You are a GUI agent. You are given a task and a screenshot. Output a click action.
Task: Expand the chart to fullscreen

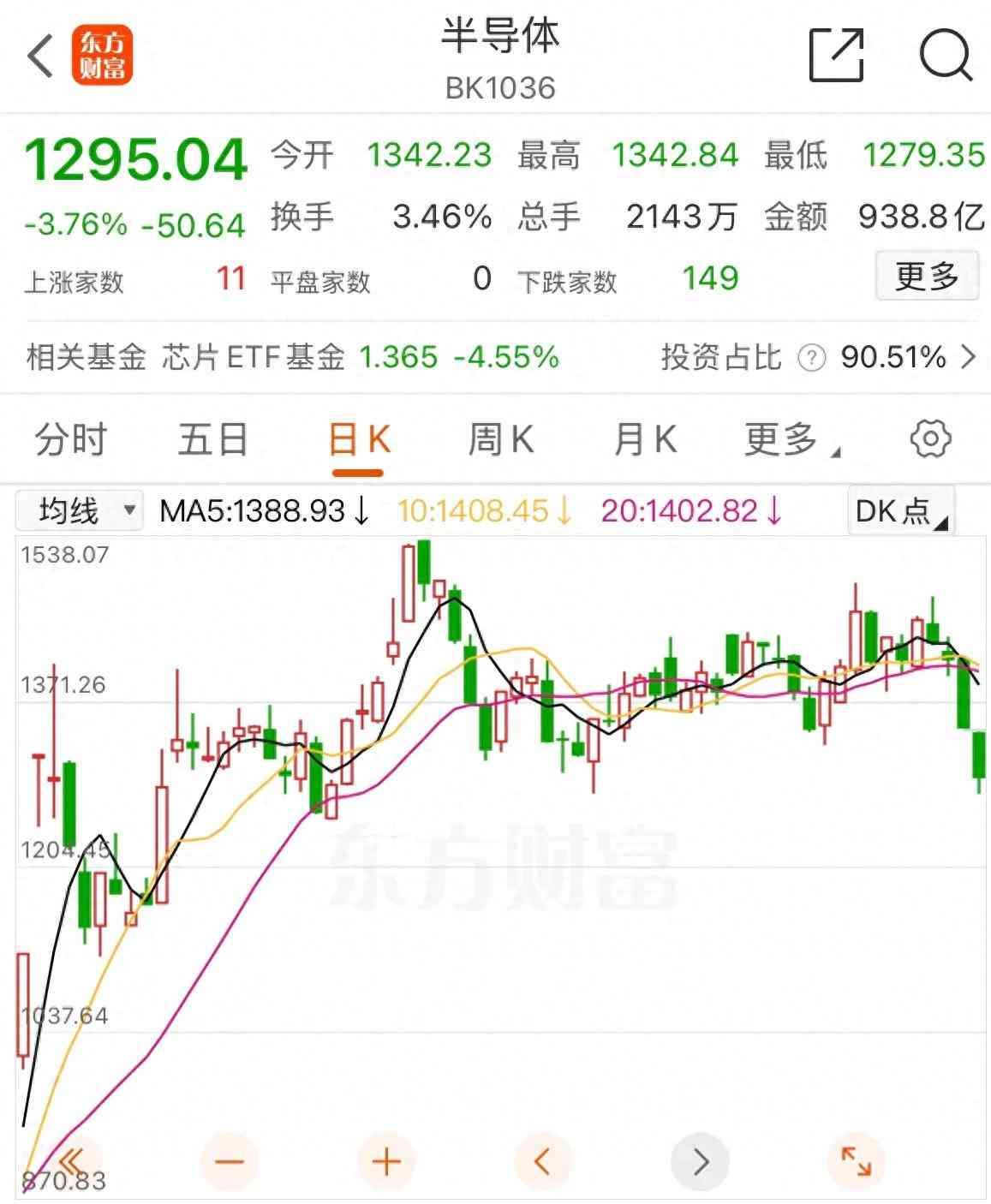pyautogui.click(x=857, y=1162)
